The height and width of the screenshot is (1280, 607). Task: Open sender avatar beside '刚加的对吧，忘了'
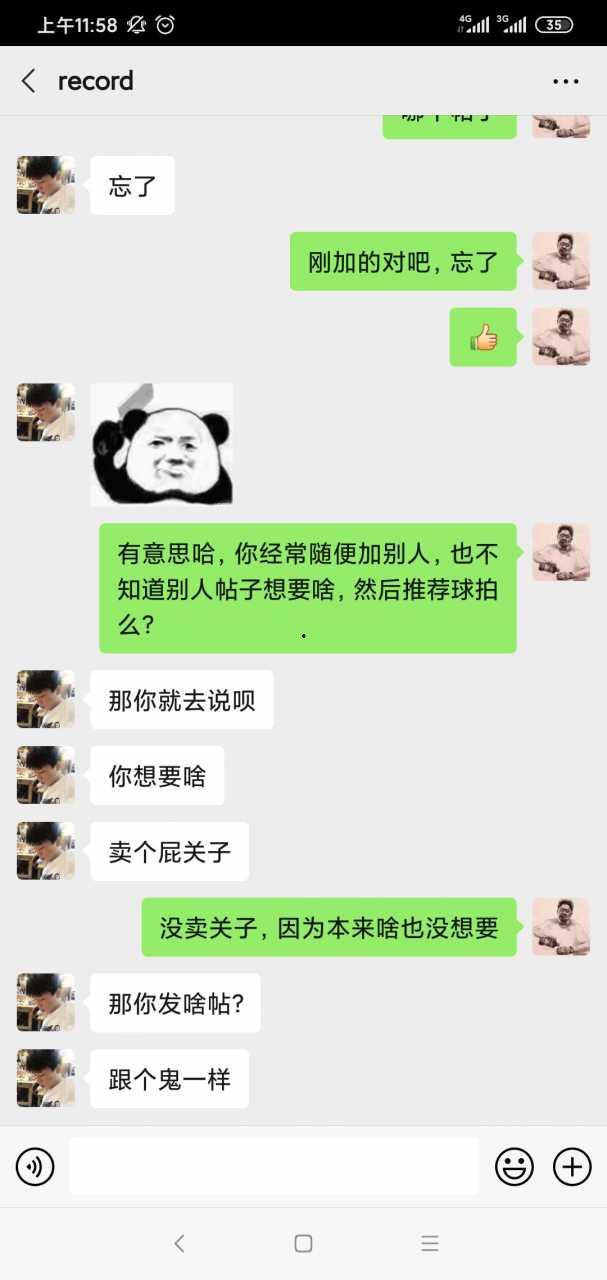[560, 261]
